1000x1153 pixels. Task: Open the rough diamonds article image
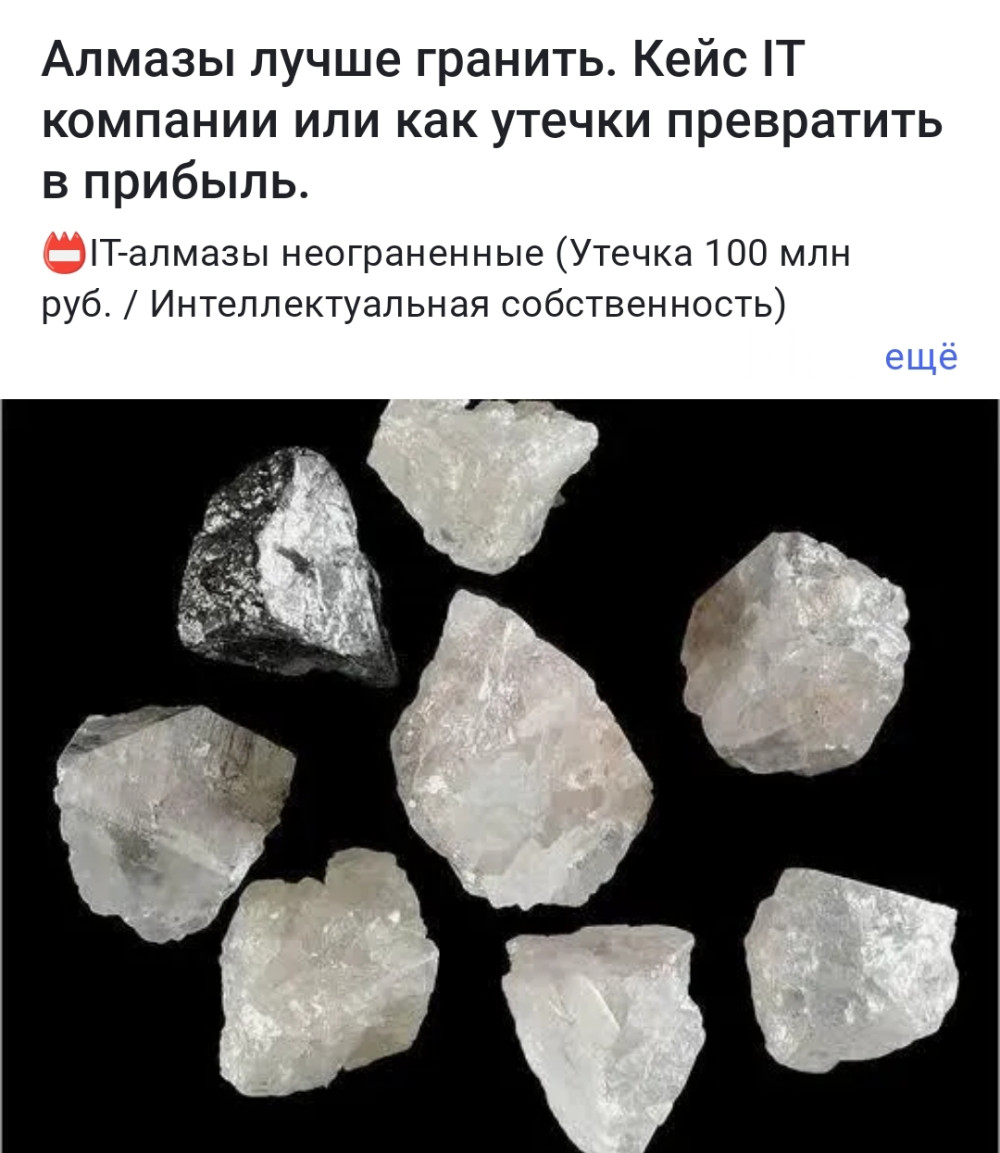(x=500, y=775)
